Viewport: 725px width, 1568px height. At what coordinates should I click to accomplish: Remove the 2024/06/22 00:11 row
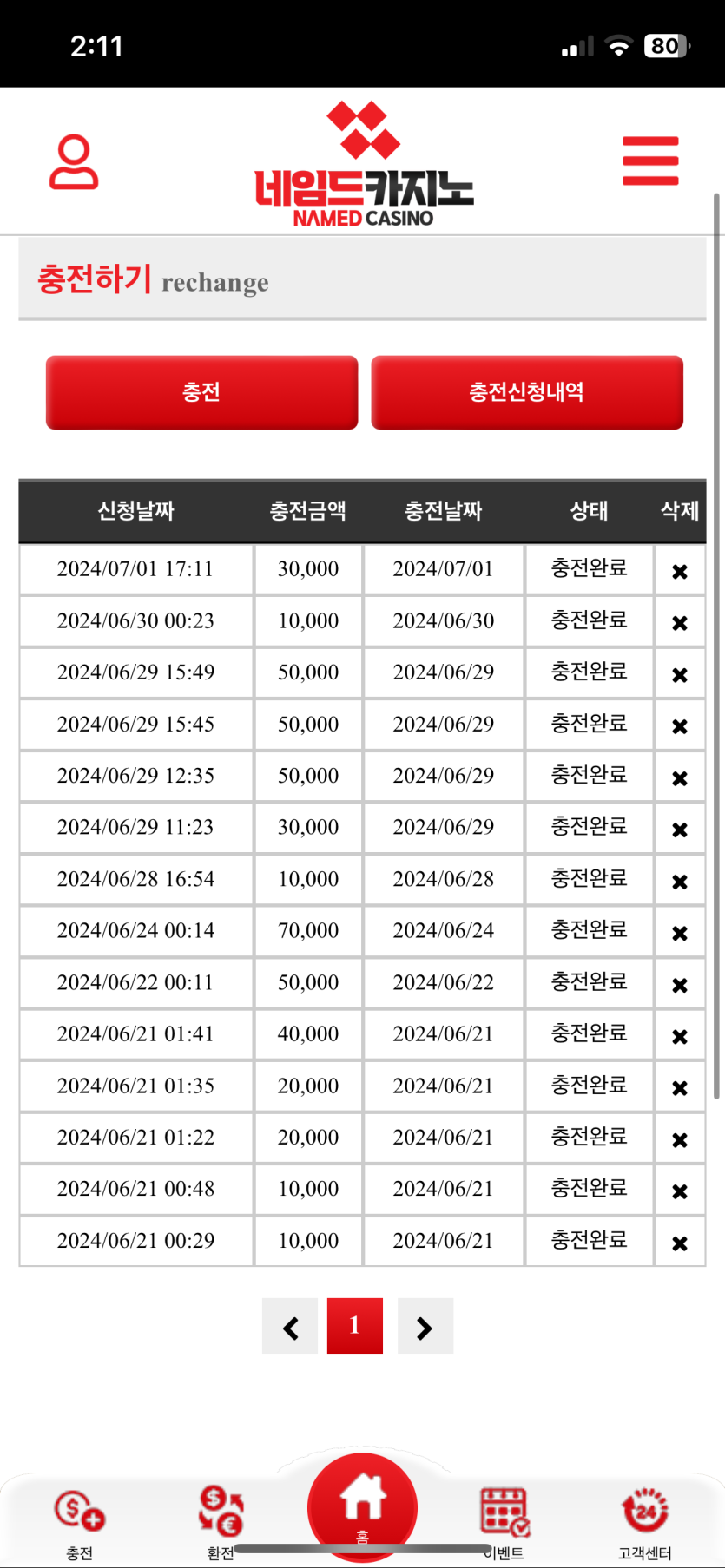click(x=680, y=985)
